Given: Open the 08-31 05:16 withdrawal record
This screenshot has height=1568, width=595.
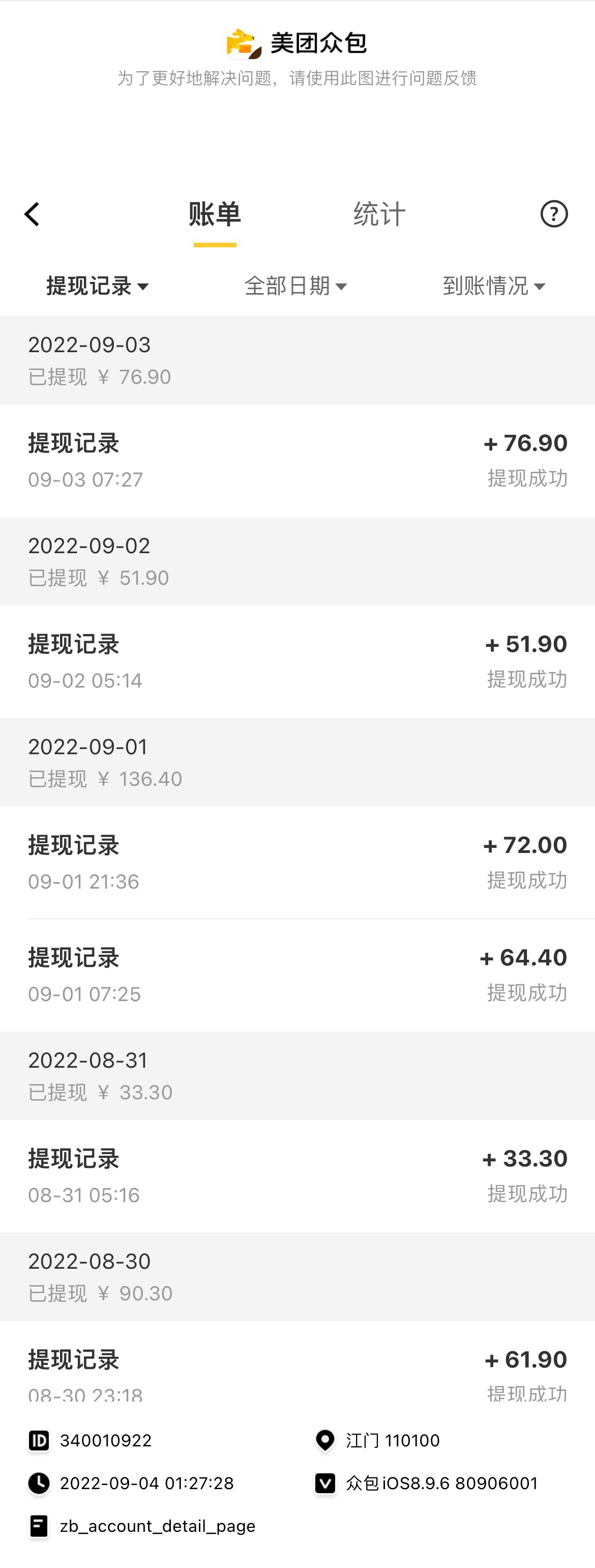Looking at the screenshot, I should [x=297, y=1176].
